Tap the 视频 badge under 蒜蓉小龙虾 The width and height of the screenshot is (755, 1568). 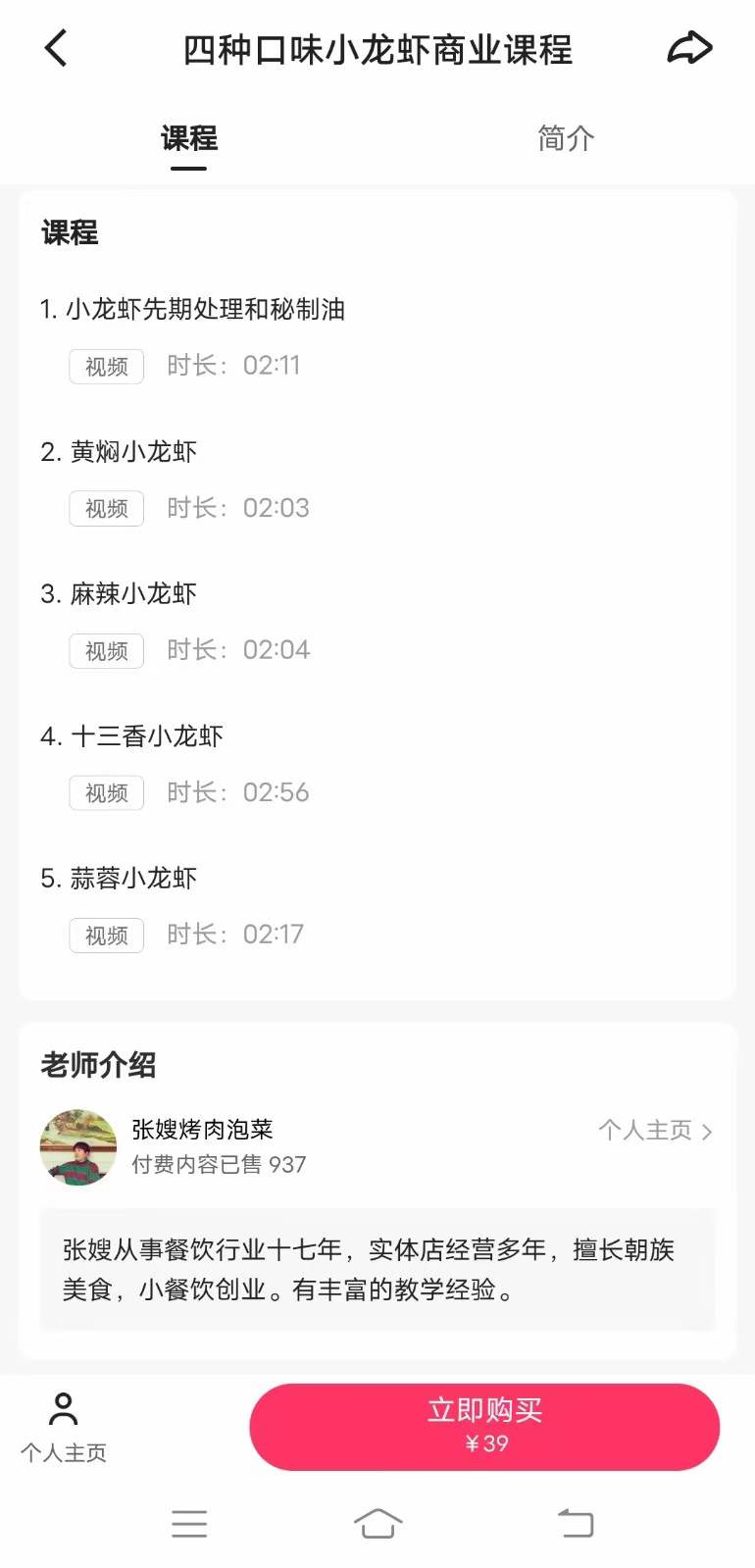105,935
